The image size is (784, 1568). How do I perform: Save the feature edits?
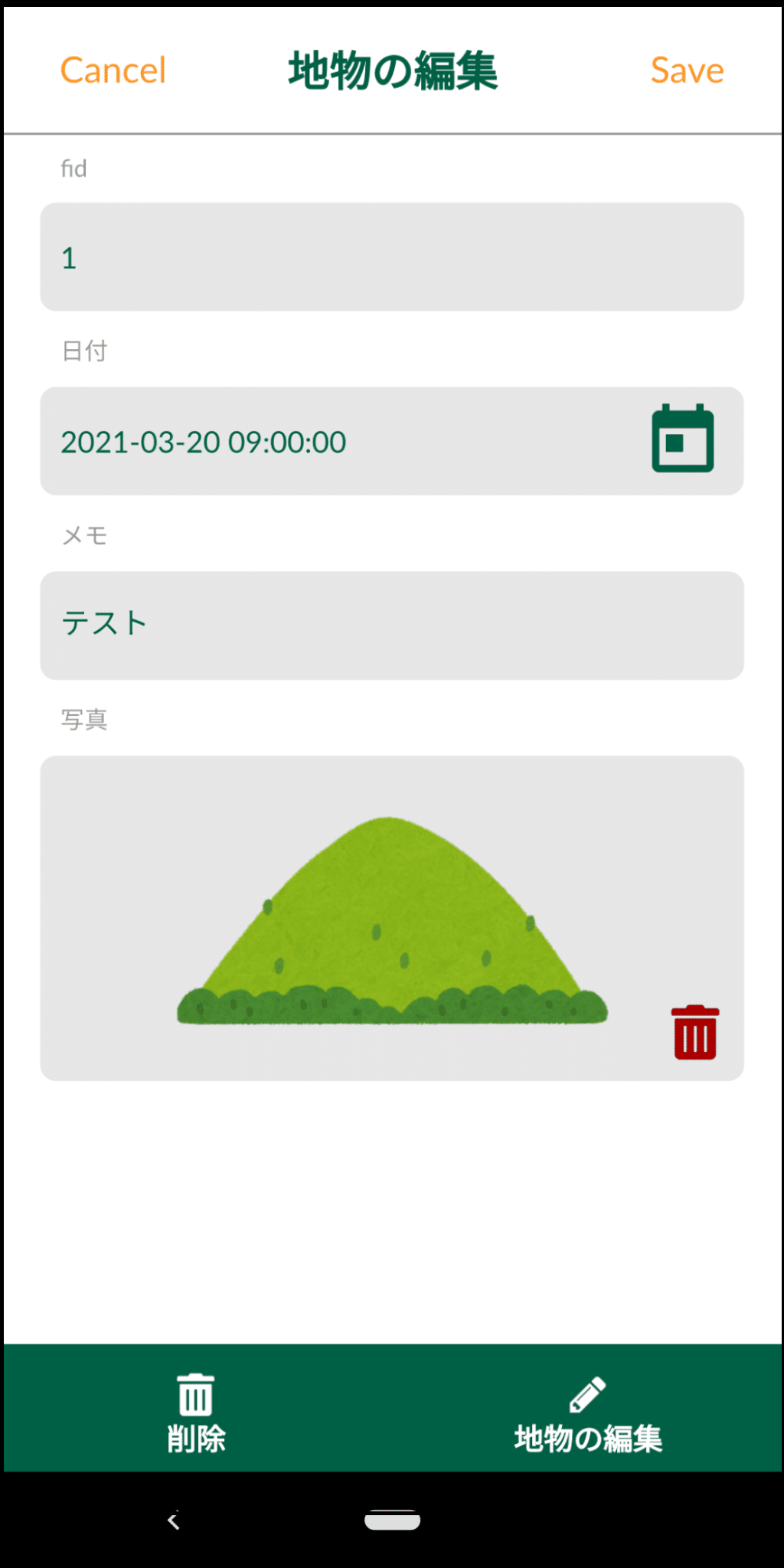click(687, 70)
